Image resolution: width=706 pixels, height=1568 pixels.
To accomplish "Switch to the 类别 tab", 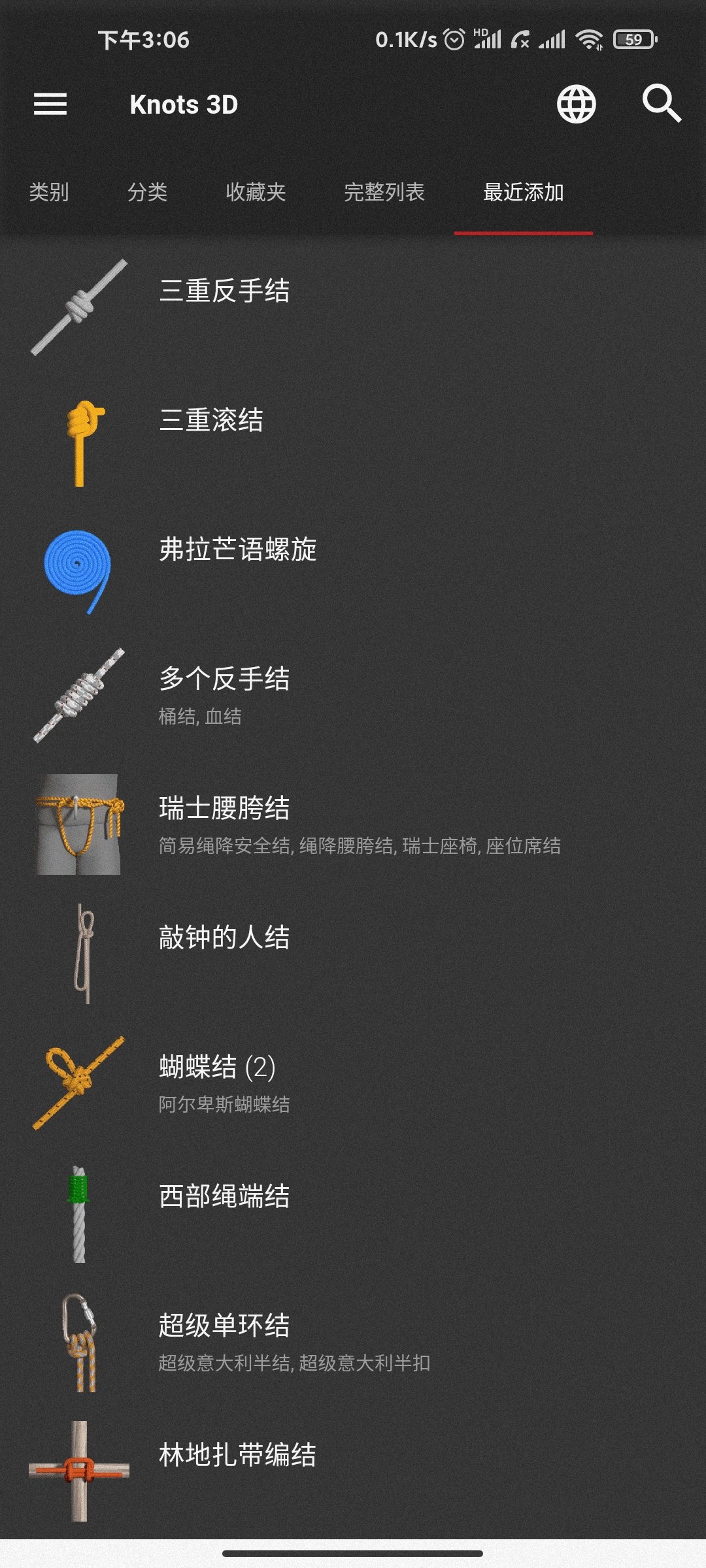I will [49, 192].
